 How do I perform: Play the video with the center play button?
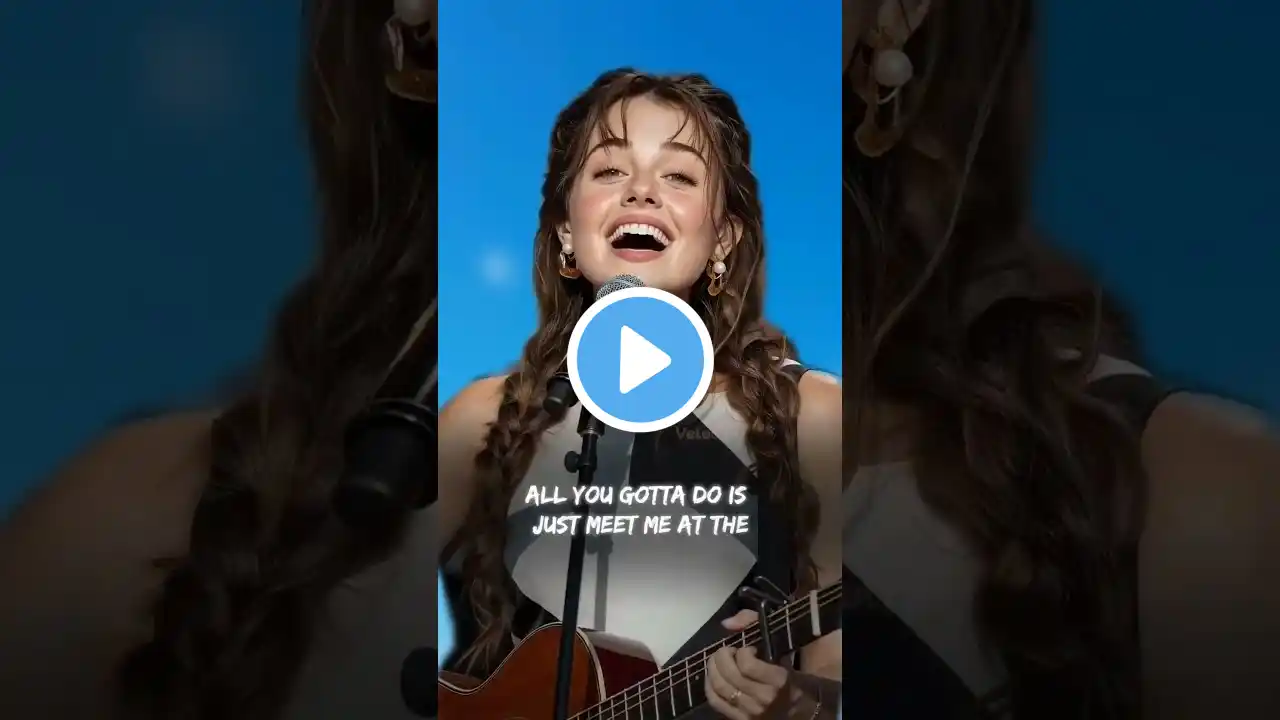pyautogui.click(x=640, y=360)
